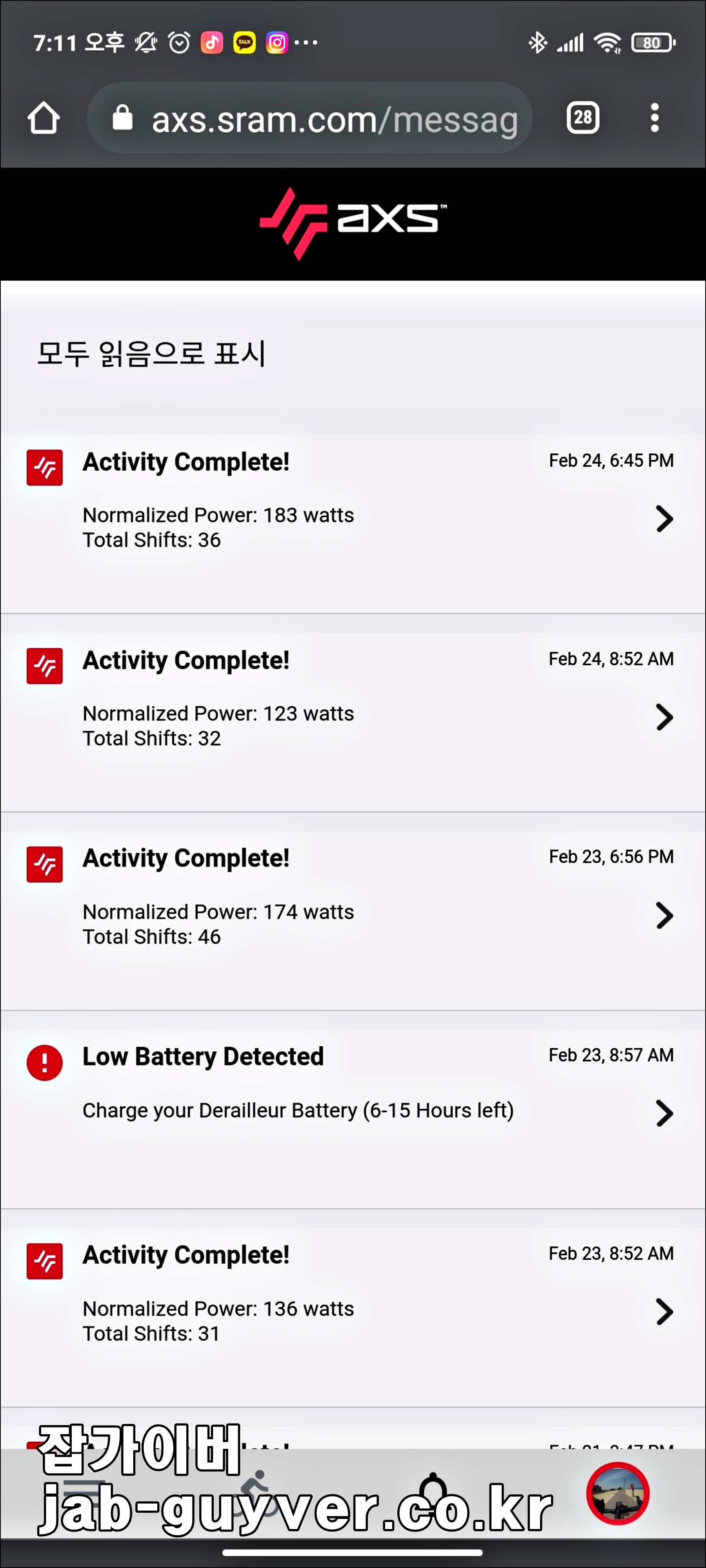Open the Feb 24, 8:52 AM activity message
Screen dimensions: 706x1568
click(353, 722)
